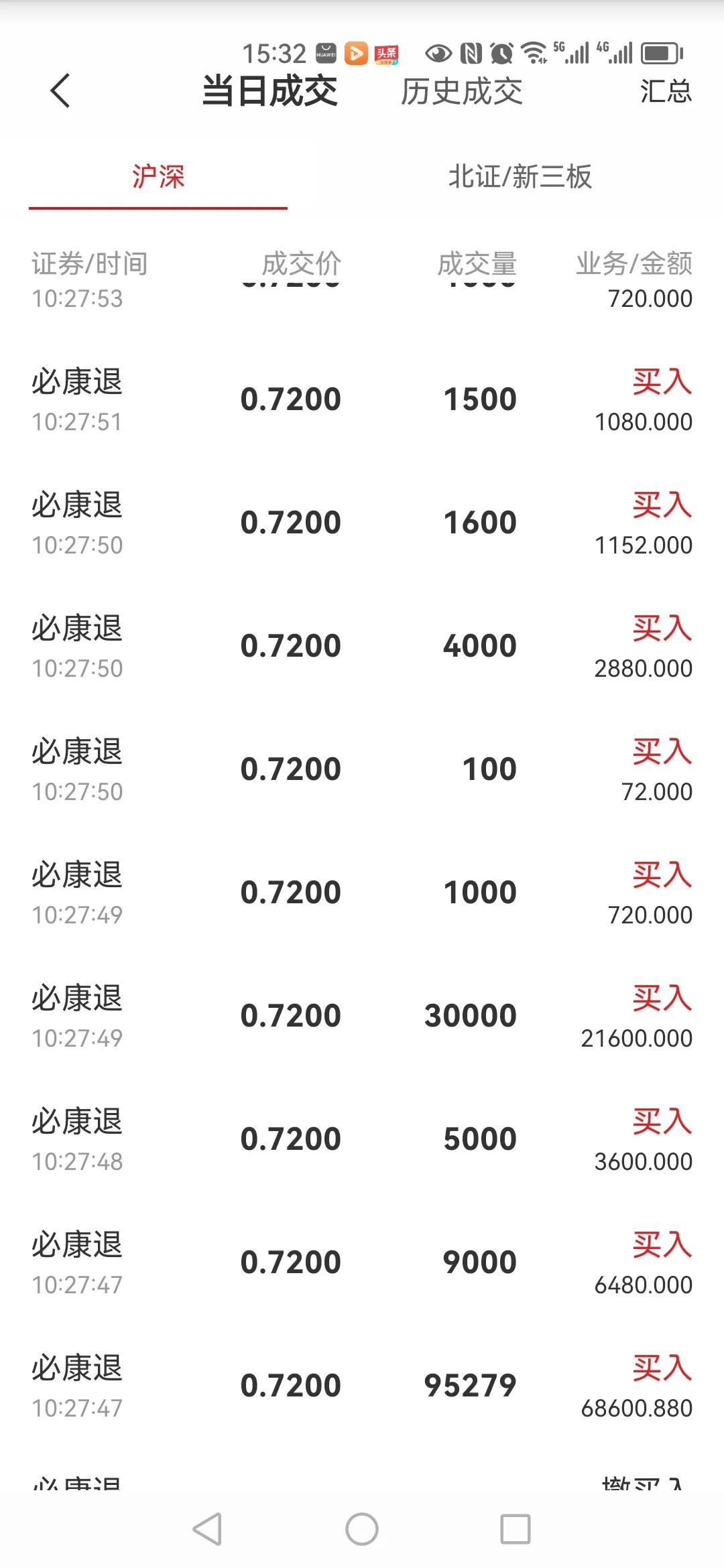Tap the Huawei Video notification icon
Screen dimensions: 724x1568
[356, 54]
